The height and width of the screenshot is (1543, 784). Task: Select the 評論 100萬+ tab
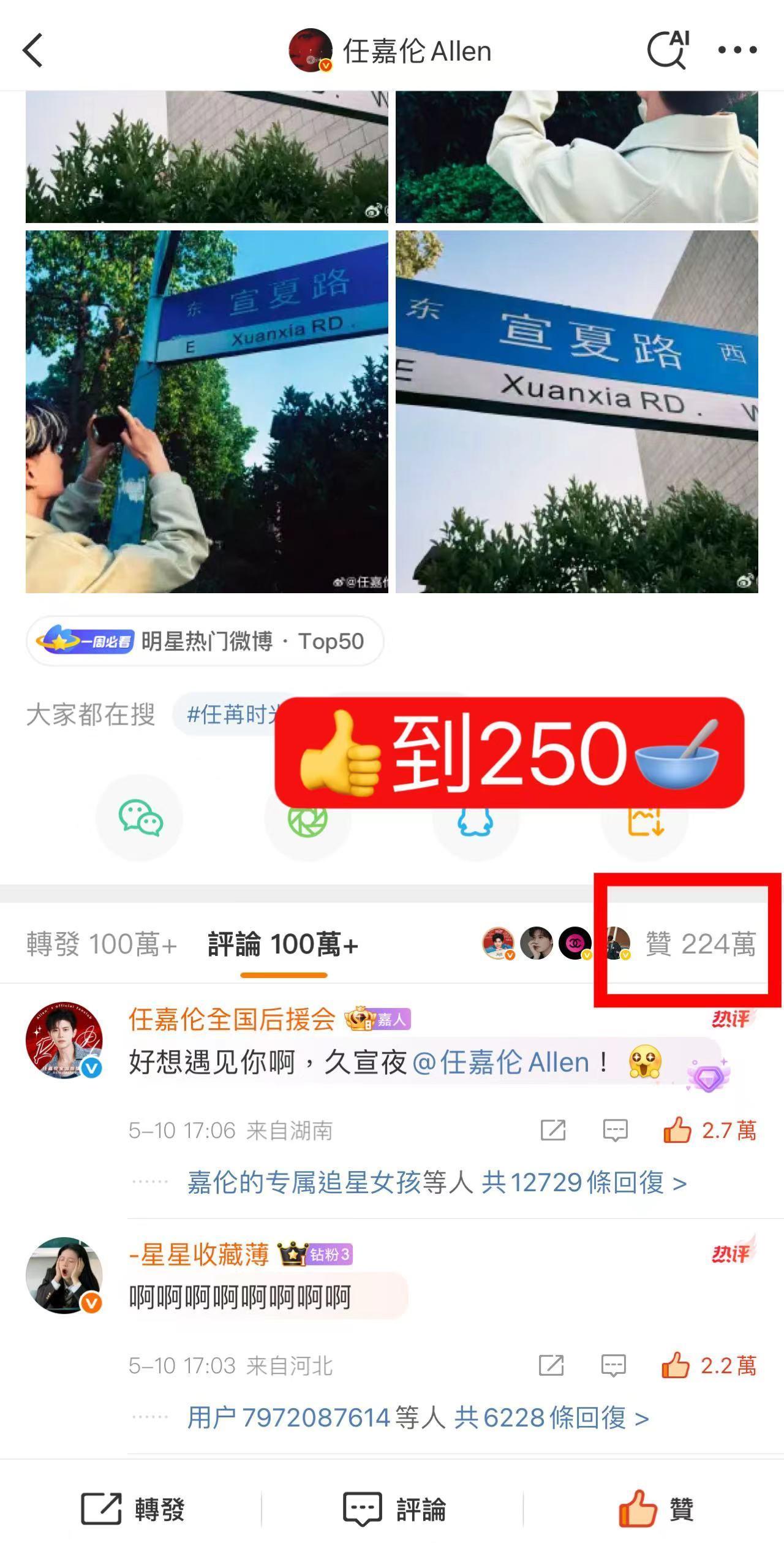(x=283, y=944)
